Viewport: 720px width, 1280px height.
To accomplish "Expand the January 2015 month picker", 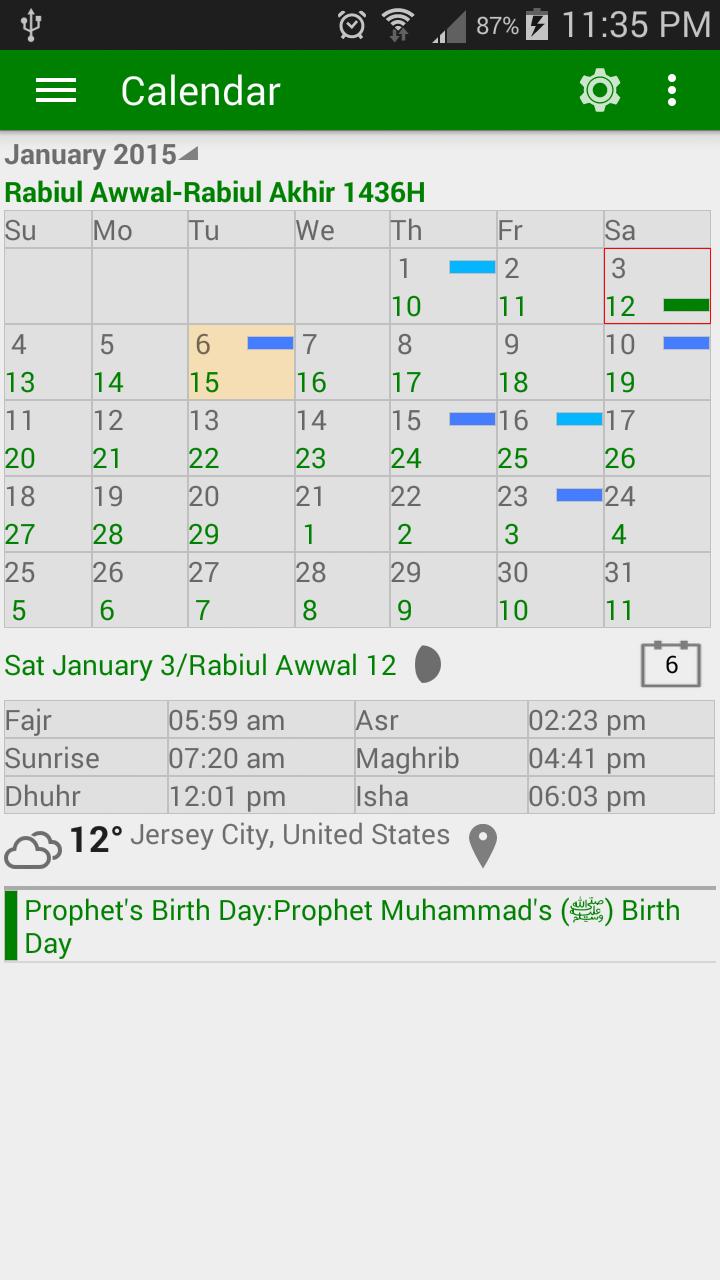I will 102,155.
